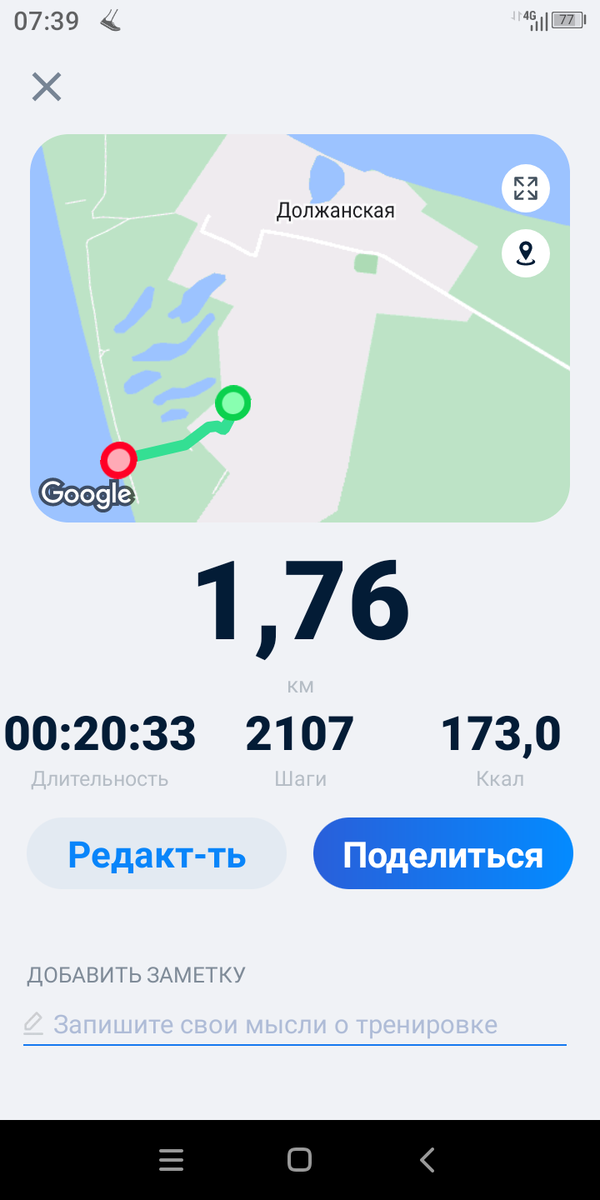Open recent apps from navigation bar
The height and width of the screenshot is (1200, 600).
click(171, 1160)
